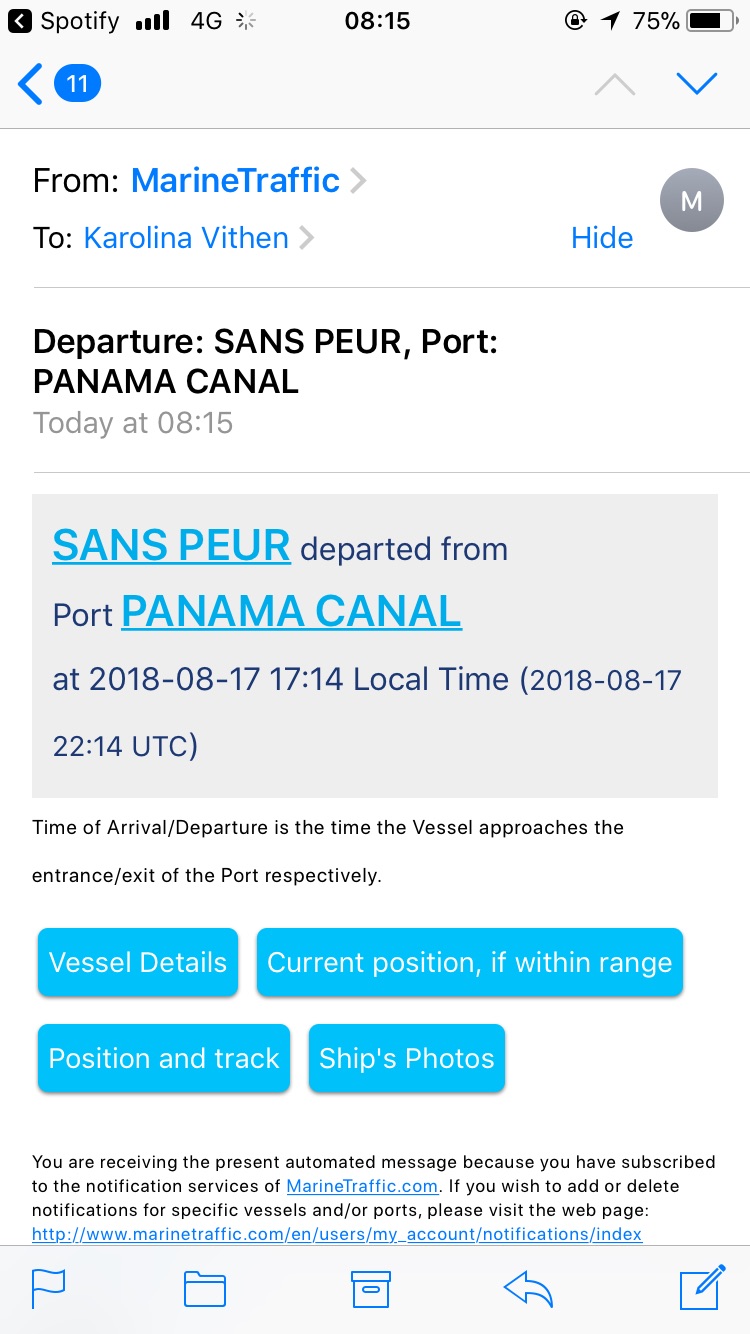Open the PANAMA CANAL port link
The height and width of the screenshot is (1334, 750).
292,610
